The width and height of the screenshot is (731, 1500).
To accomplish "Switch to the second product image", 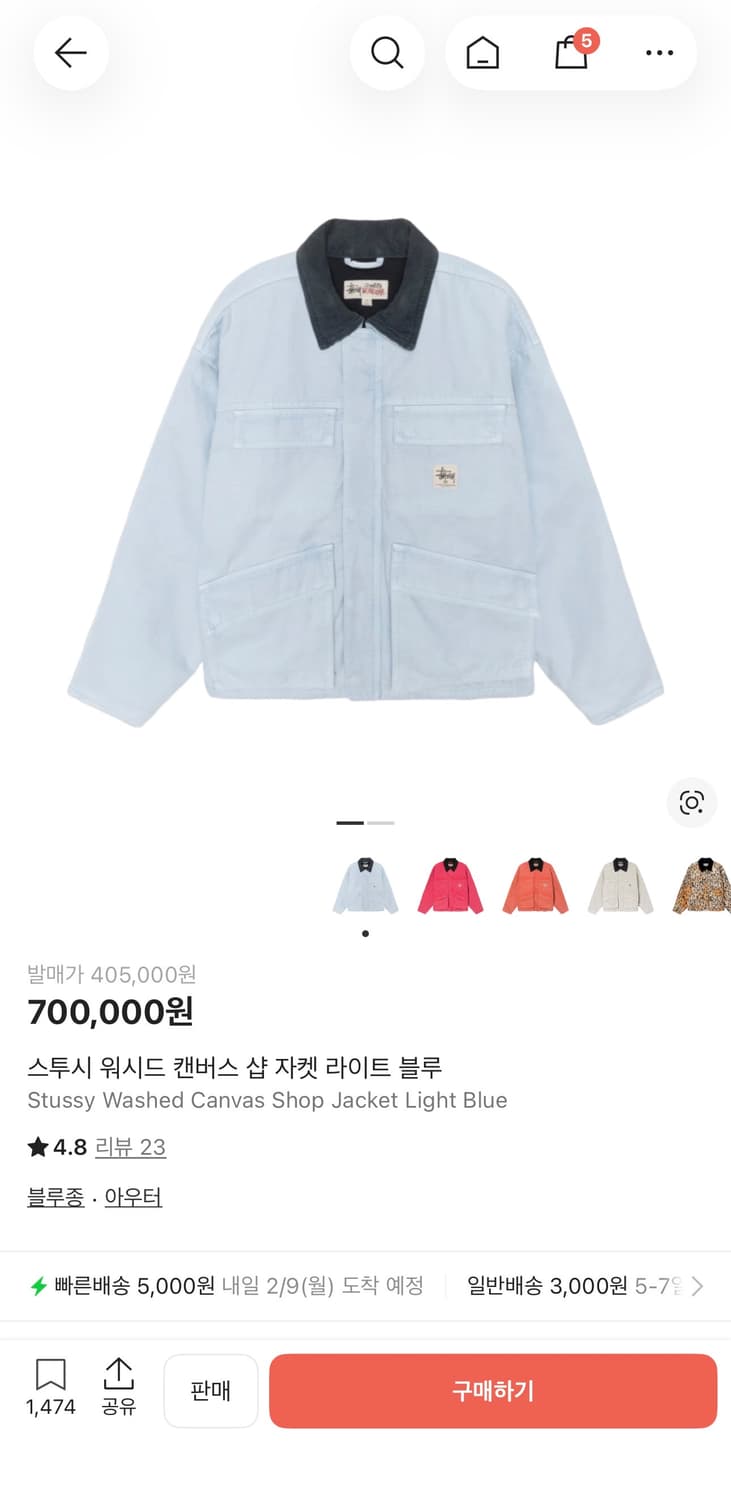I will tap(381, 822).
